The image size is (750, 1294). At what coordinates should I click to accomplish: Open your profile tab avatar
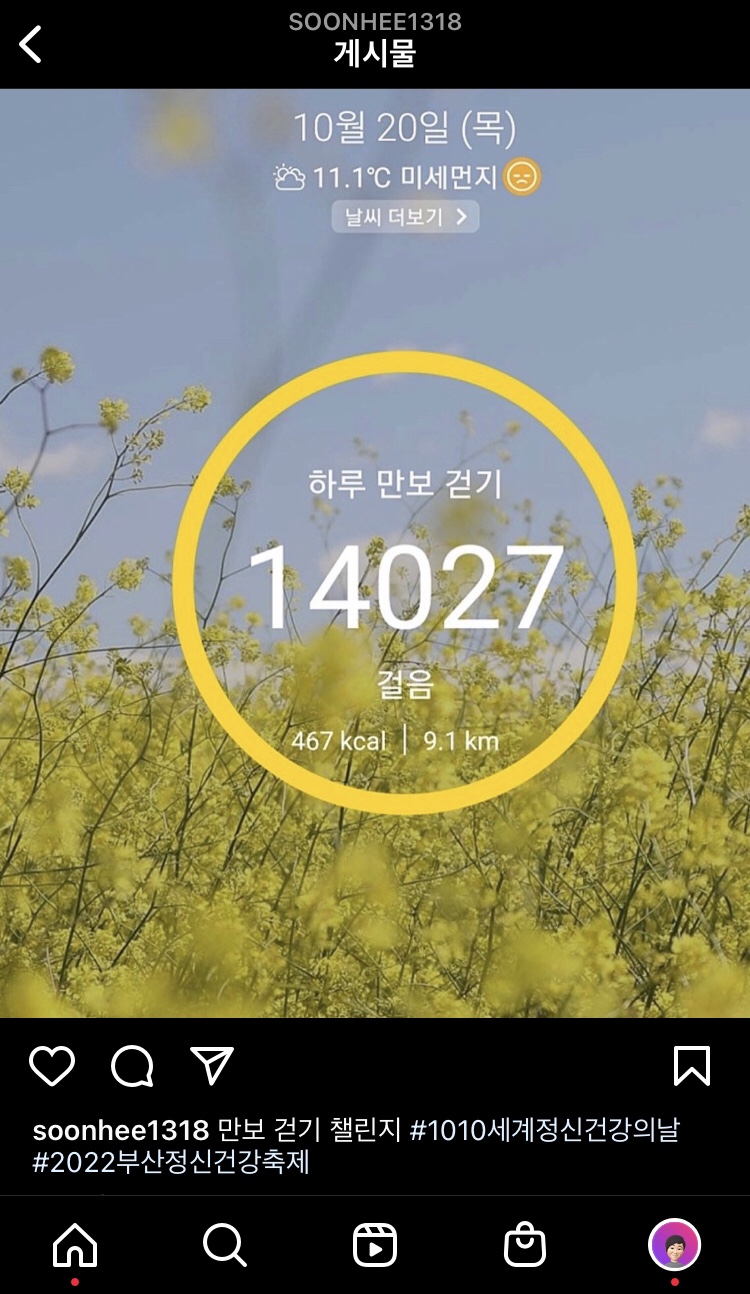coord(675,1246)
